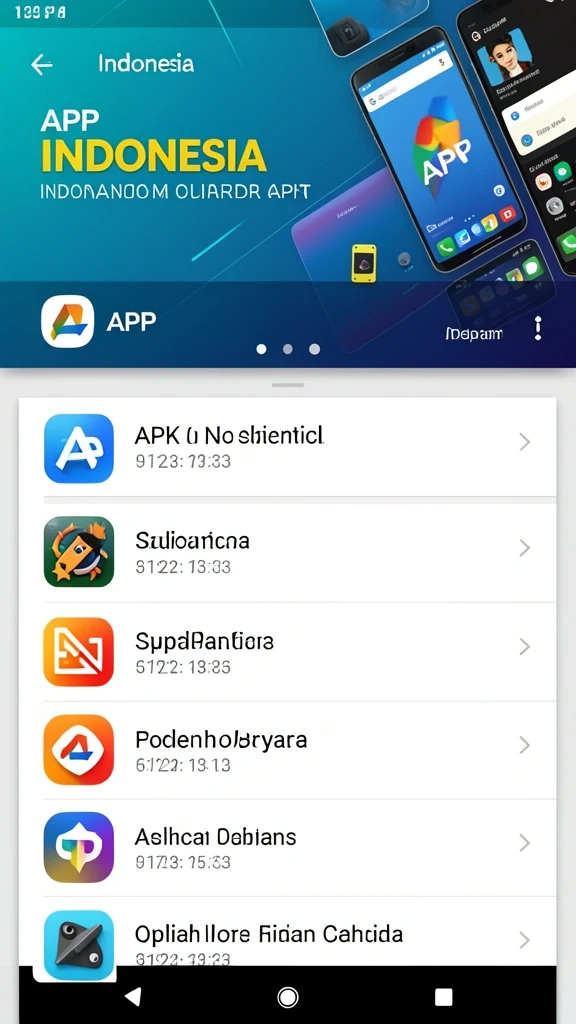Open the three-dot overflow menu
Screen dimensions: 576x1024
[x=538, y=328]
